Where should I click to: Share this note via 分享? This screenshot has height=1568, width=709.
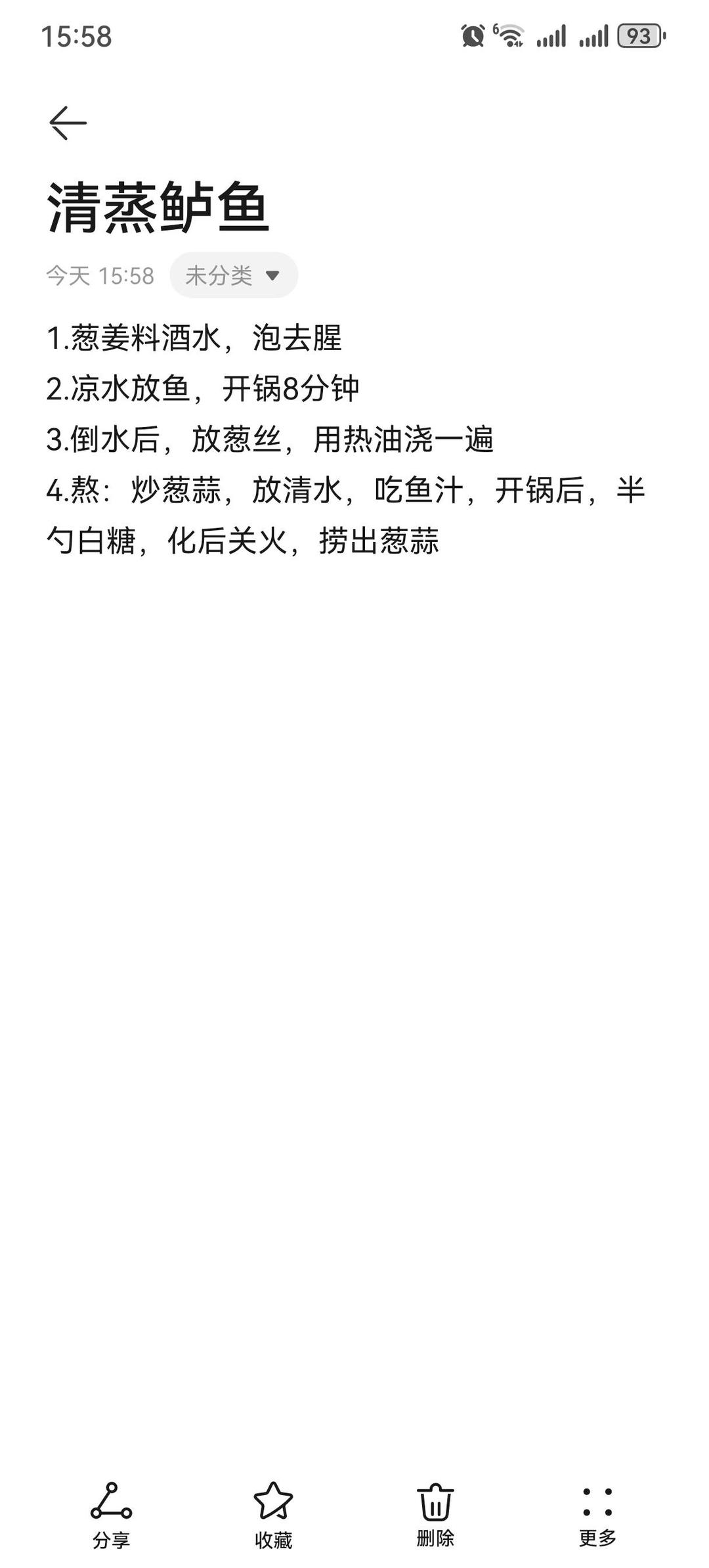(x=111, y=1511)
